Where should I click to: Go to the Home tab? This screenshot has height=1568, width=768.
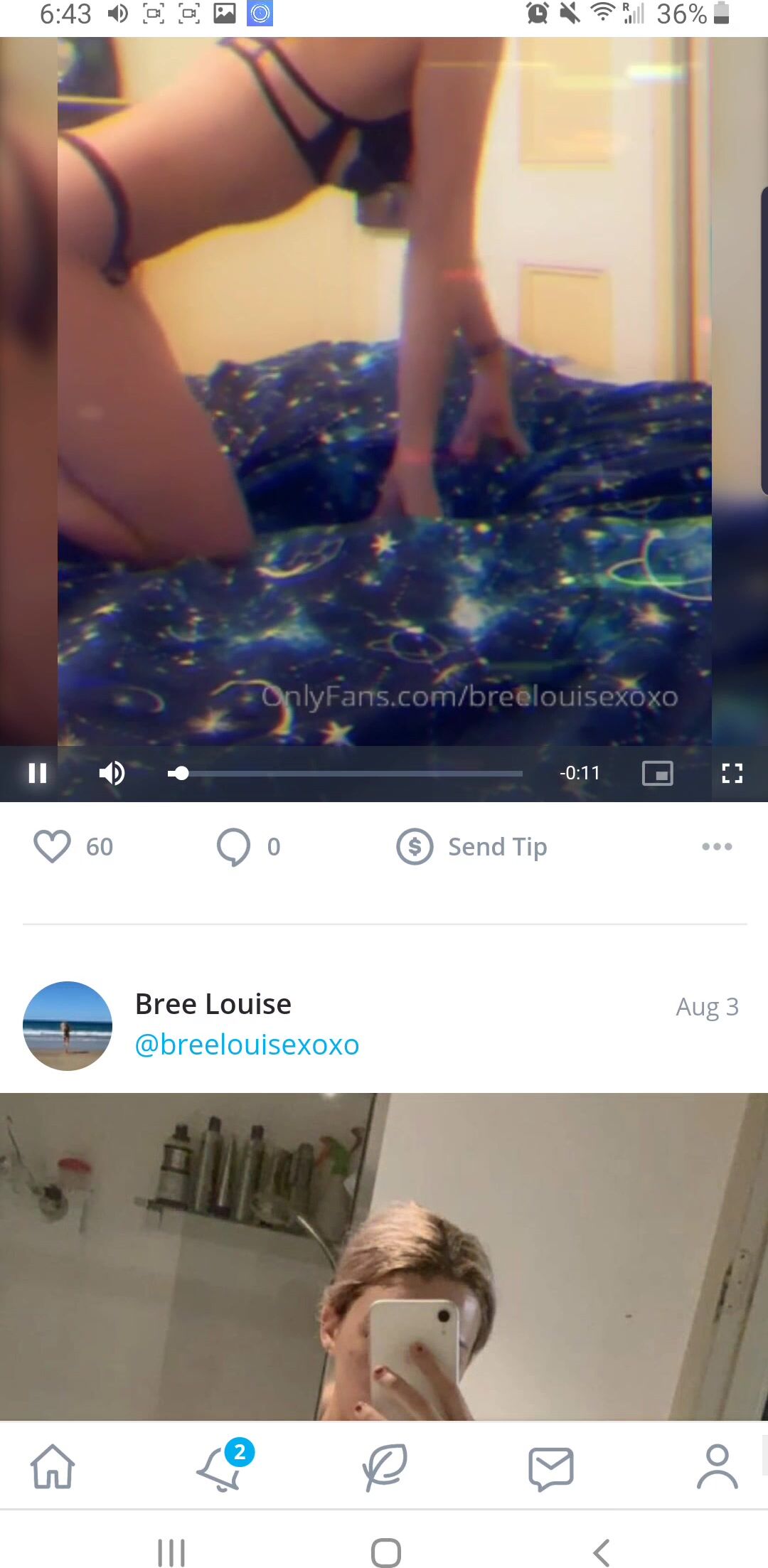[53, 1466]
